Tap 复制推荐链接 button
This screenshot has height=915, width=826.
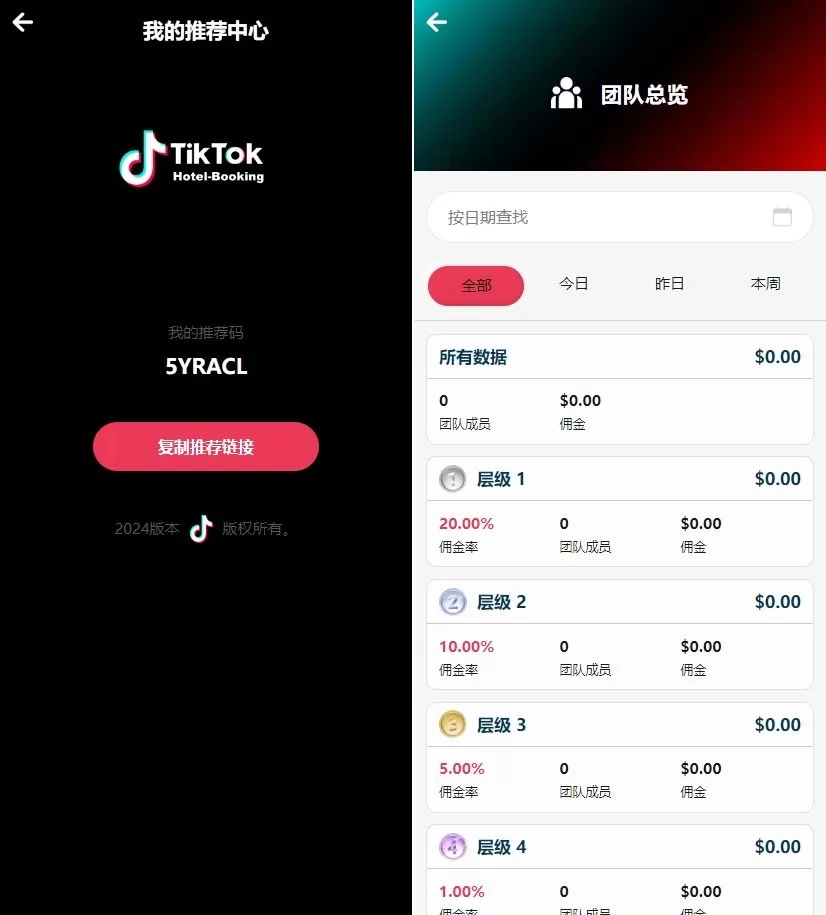[206, 447]
